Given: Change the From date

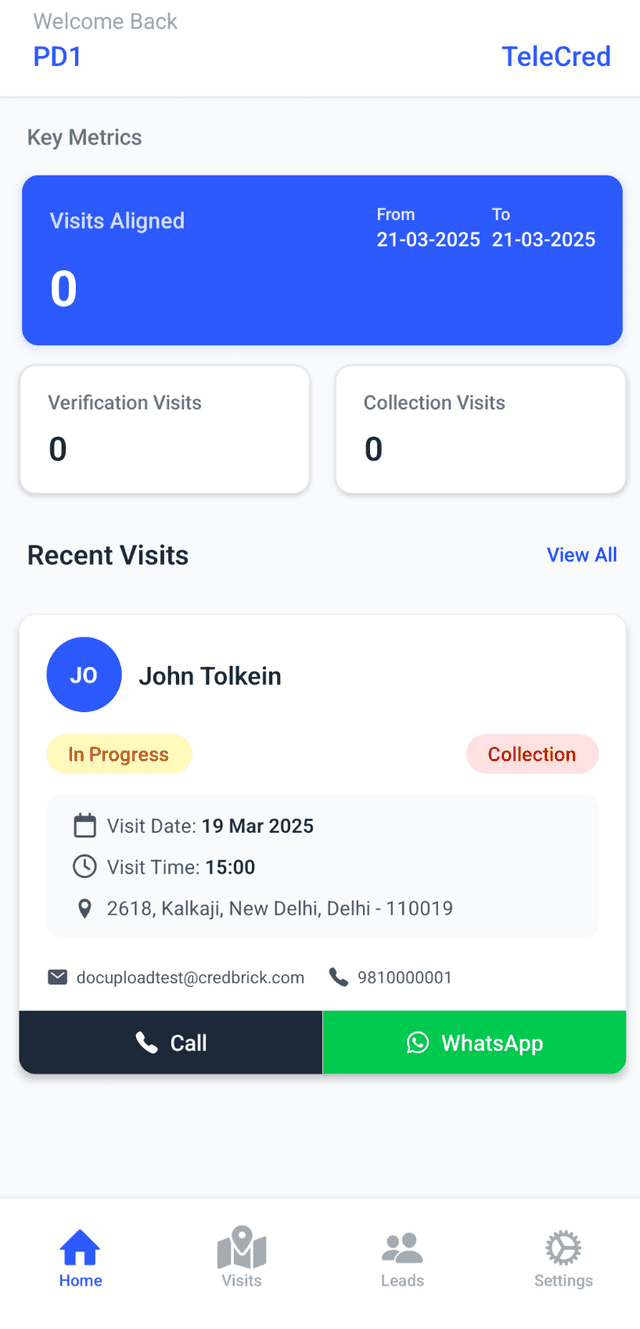Looking at the screenshot, I should 428,239.
